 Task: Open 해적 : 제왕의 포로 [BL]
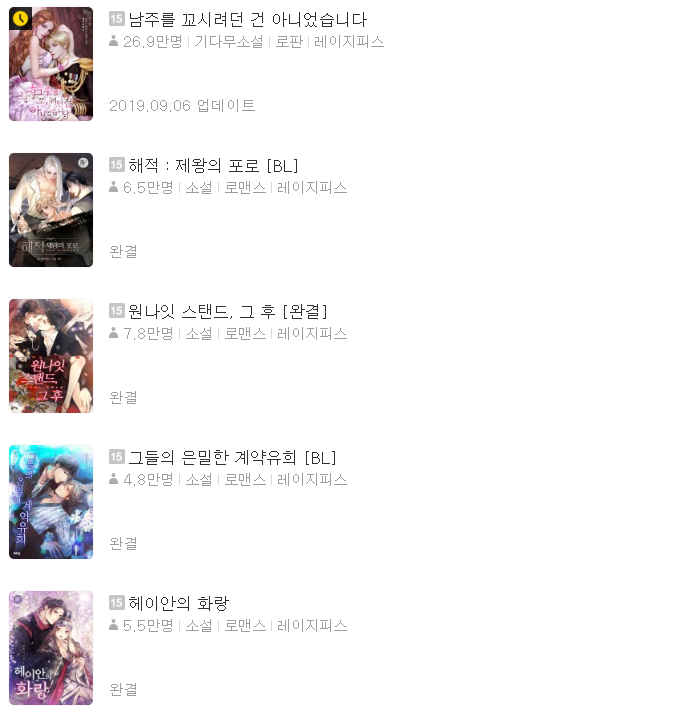pyautogui.click(x=213, y=165)
